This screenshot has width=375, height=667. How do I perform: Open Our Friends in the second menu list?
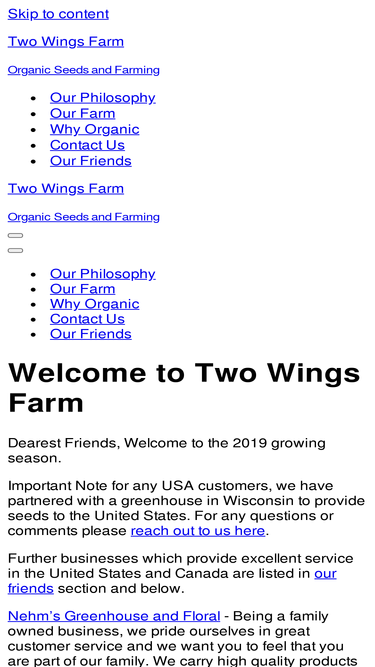click(91, 334)
